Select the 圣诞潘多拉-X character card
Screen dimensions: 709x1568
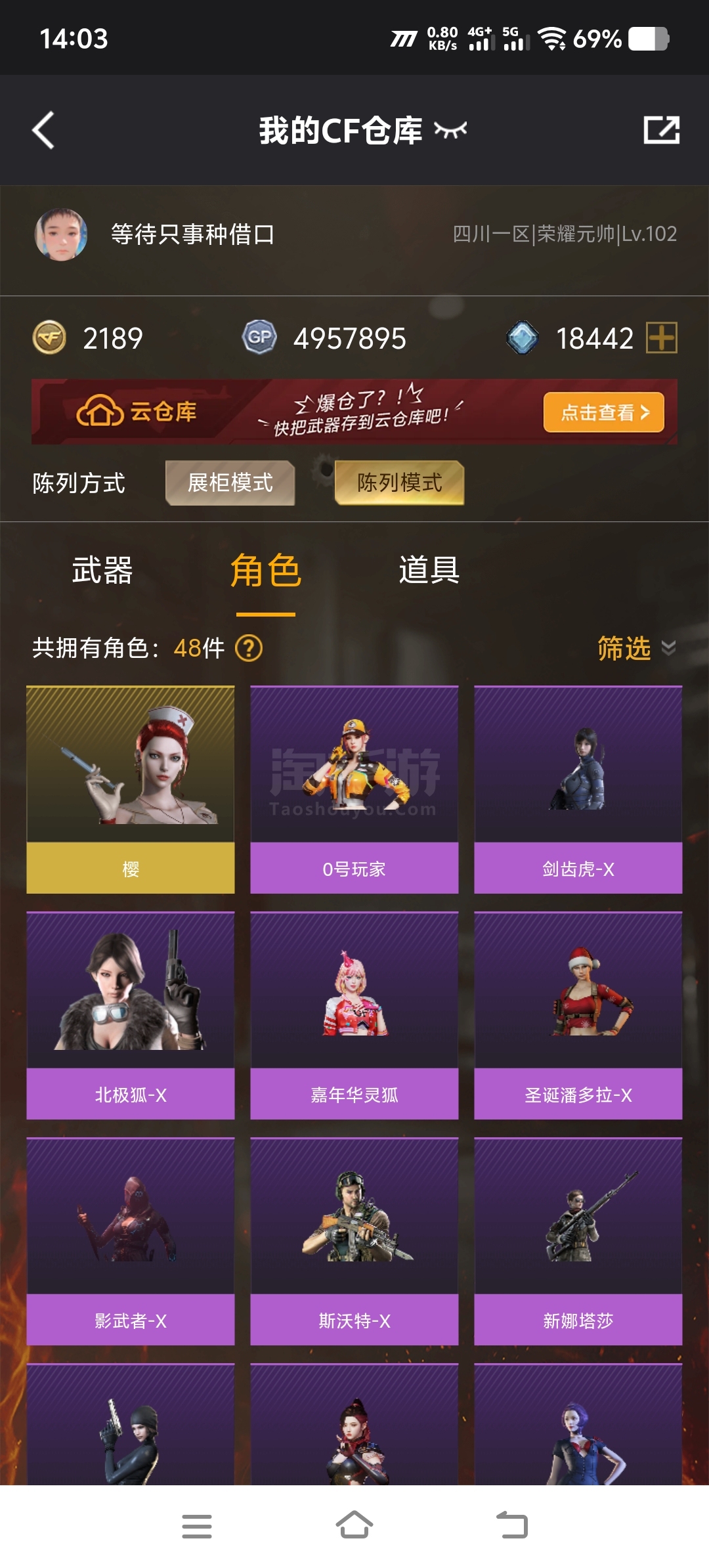(578, 1015)
